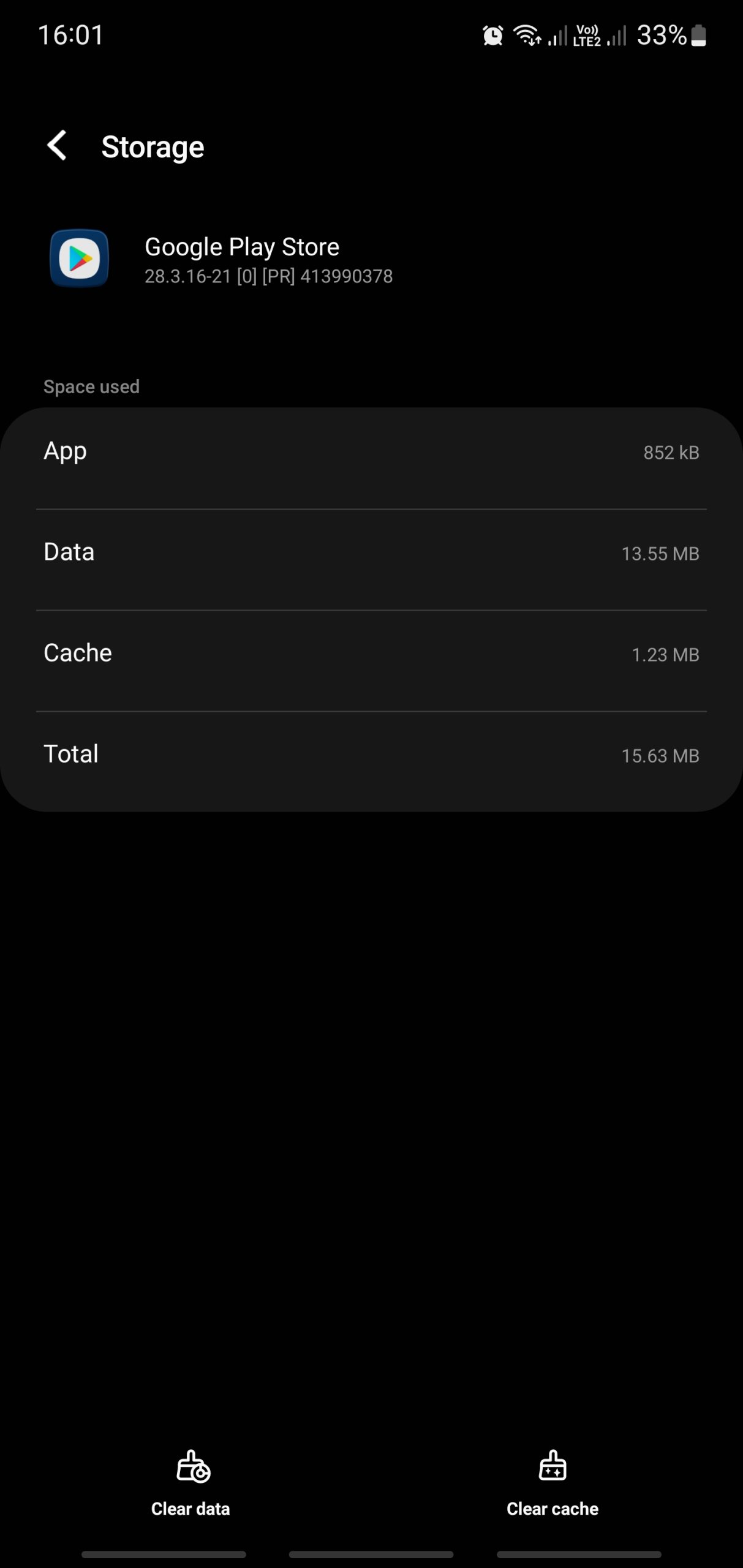Tap the Play Store version number text
743x1568 pixels.
pos(268,276)
